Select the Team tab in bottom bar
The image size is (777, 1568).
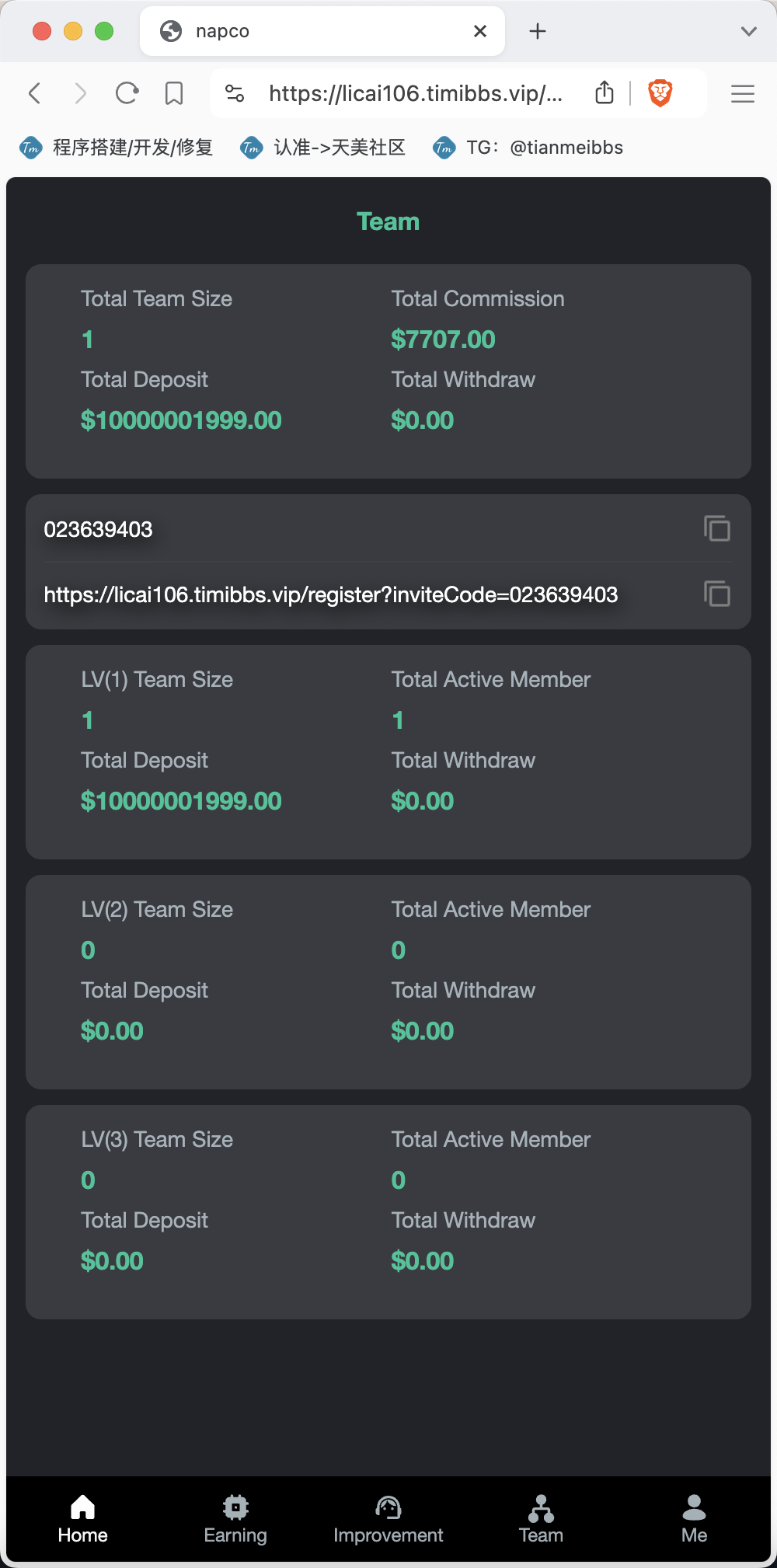pyautogui.click(x=541, y=1520)
